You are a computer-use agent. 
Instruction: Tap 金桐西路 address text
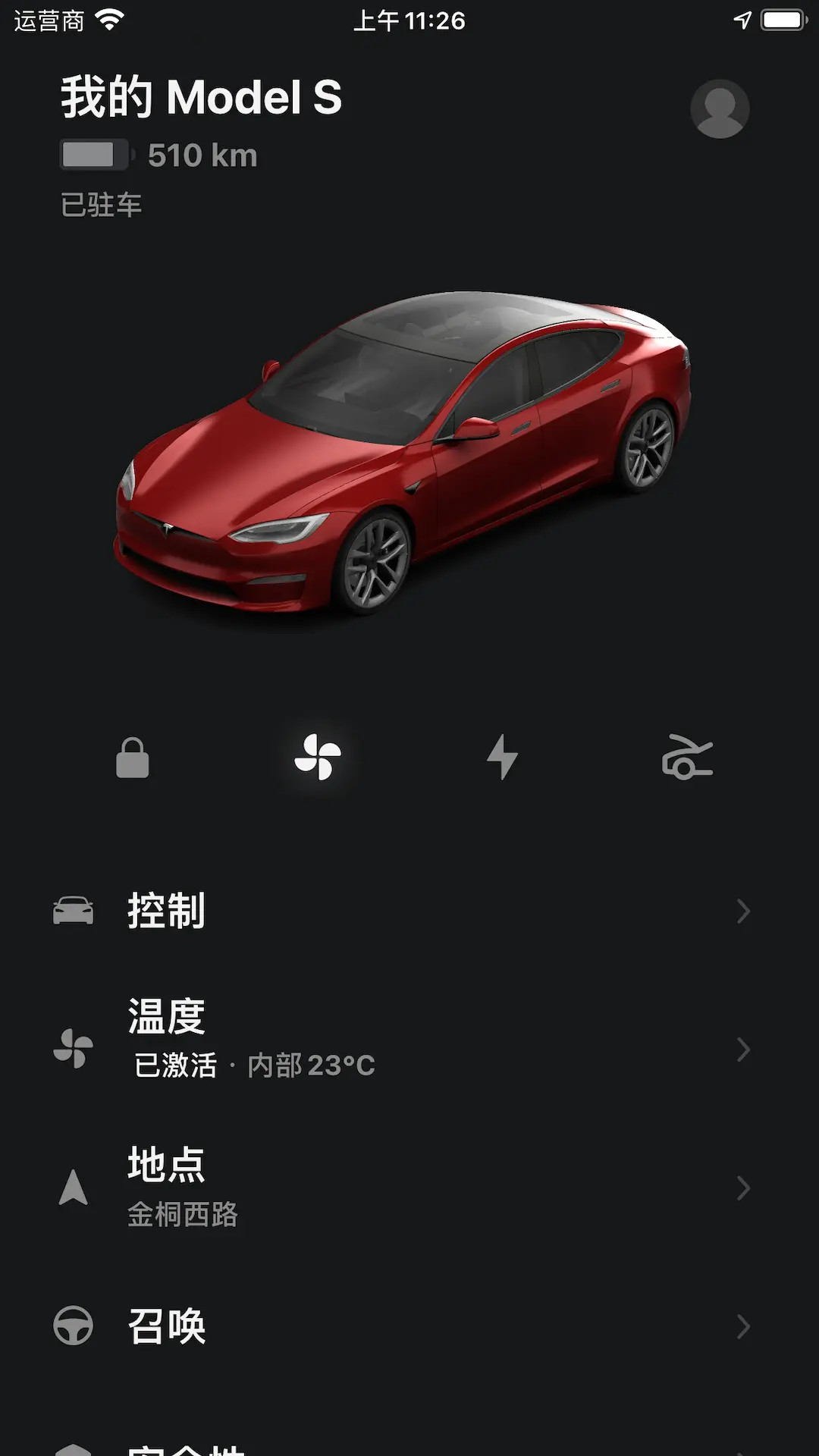182,1214
